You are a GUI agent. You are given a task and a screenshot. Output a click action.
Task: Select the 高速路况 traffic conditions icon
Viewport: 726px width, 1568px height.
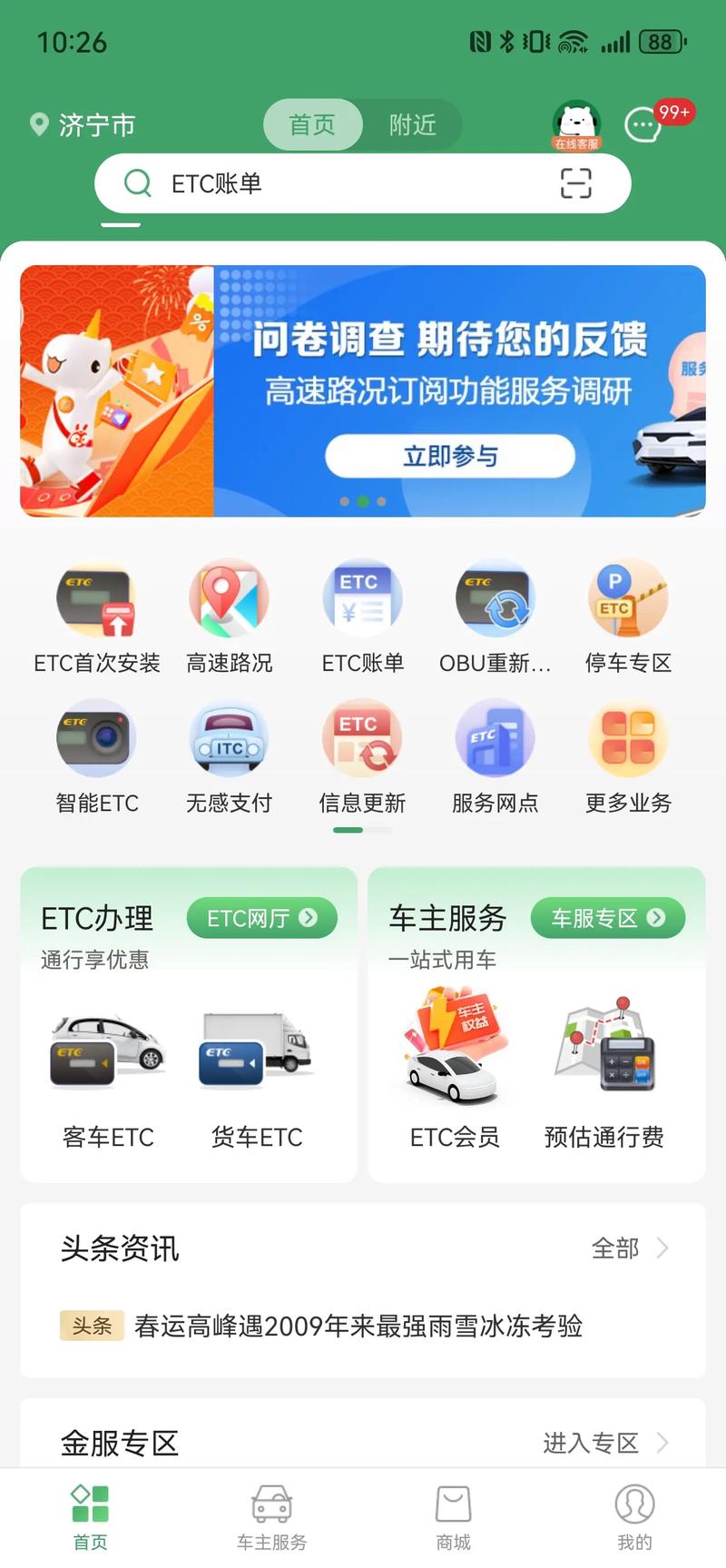coord(229,615)
